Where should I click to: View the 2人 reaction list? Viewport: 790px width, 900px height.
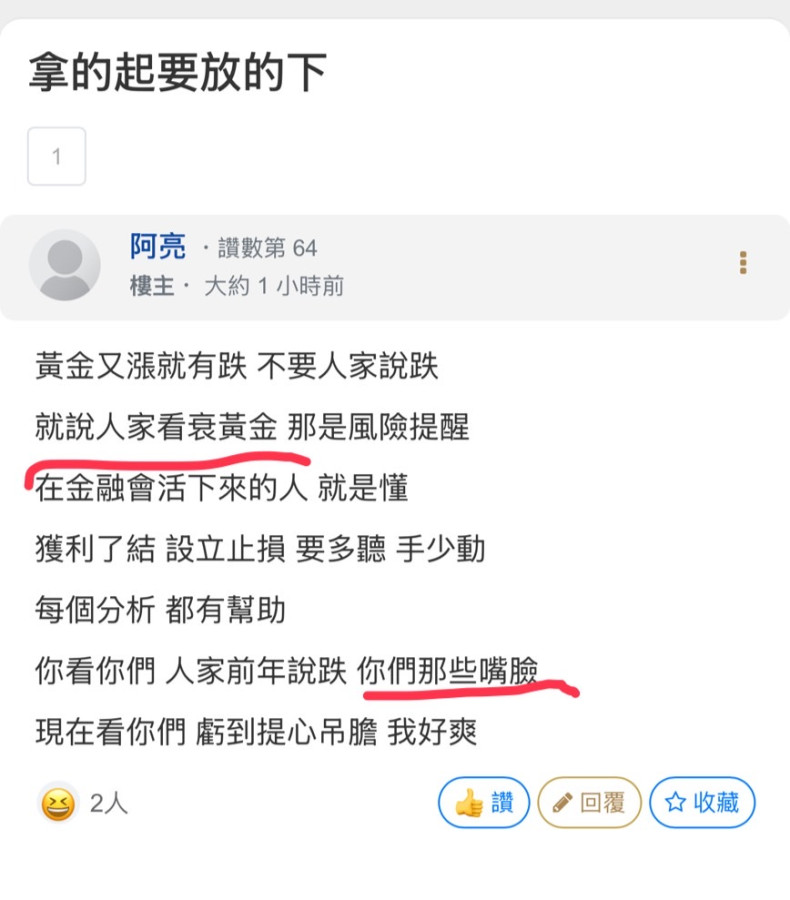coord(85,803)
